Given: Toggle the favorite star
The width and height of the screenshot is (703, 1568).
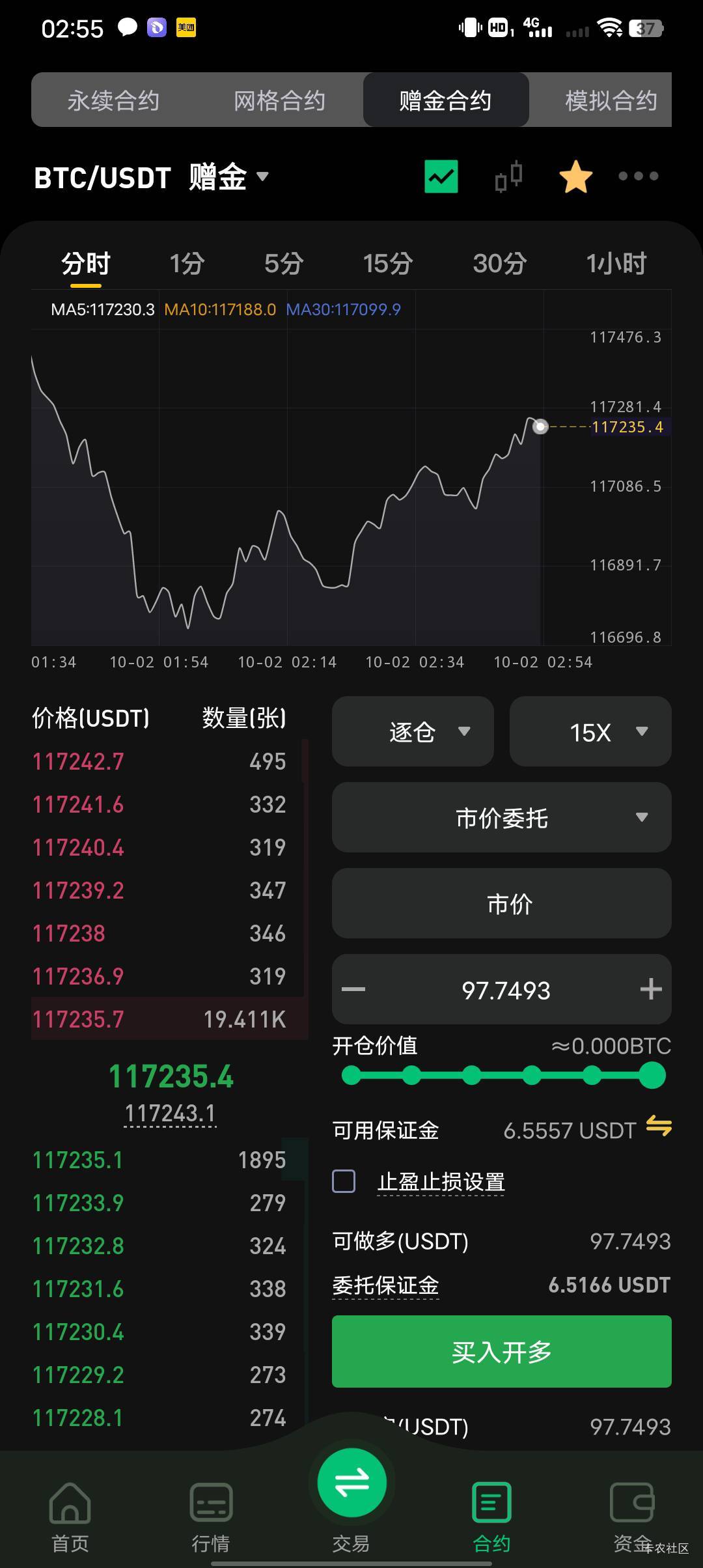Looking at the screenshot, I should point(576,177).
